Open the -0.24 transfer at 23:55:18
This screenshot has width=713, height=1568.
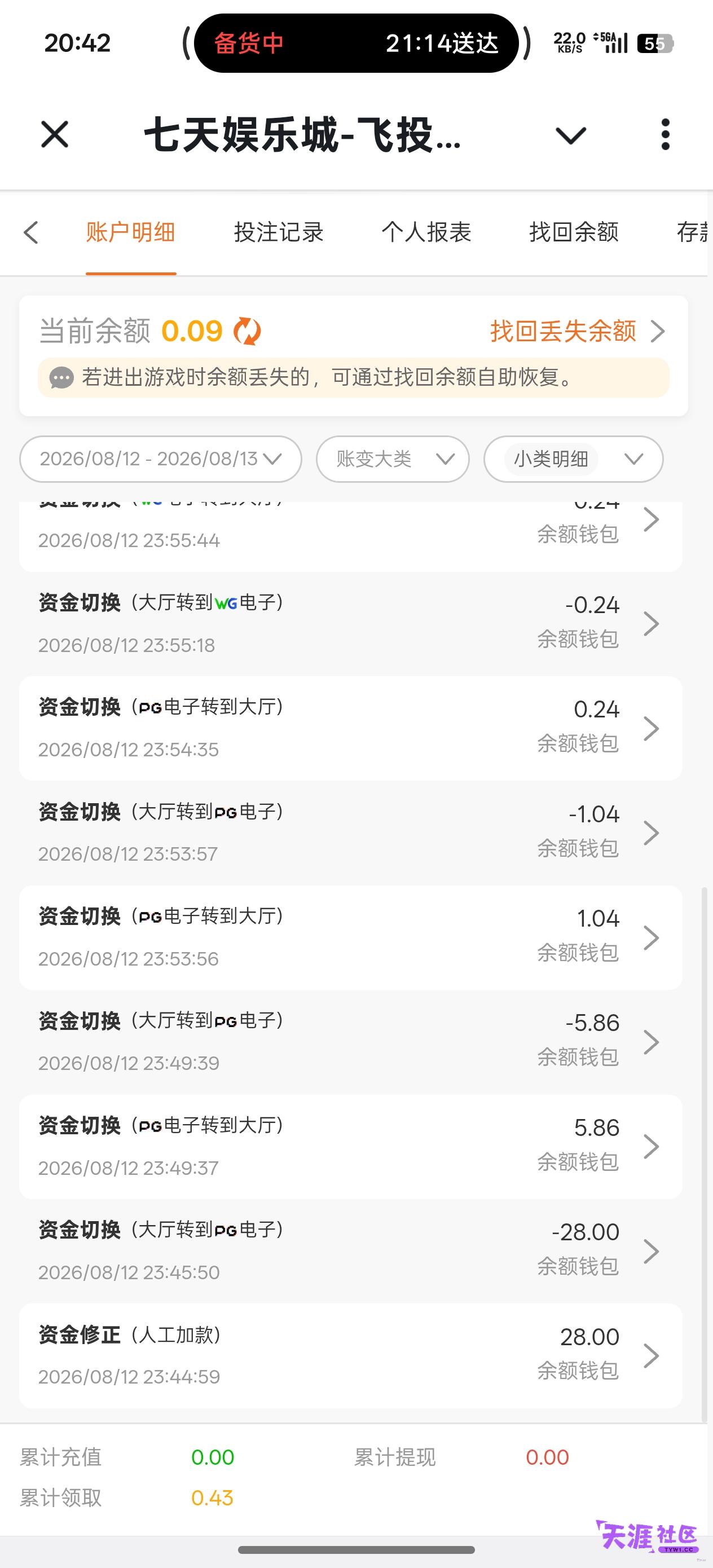(351, 624)
